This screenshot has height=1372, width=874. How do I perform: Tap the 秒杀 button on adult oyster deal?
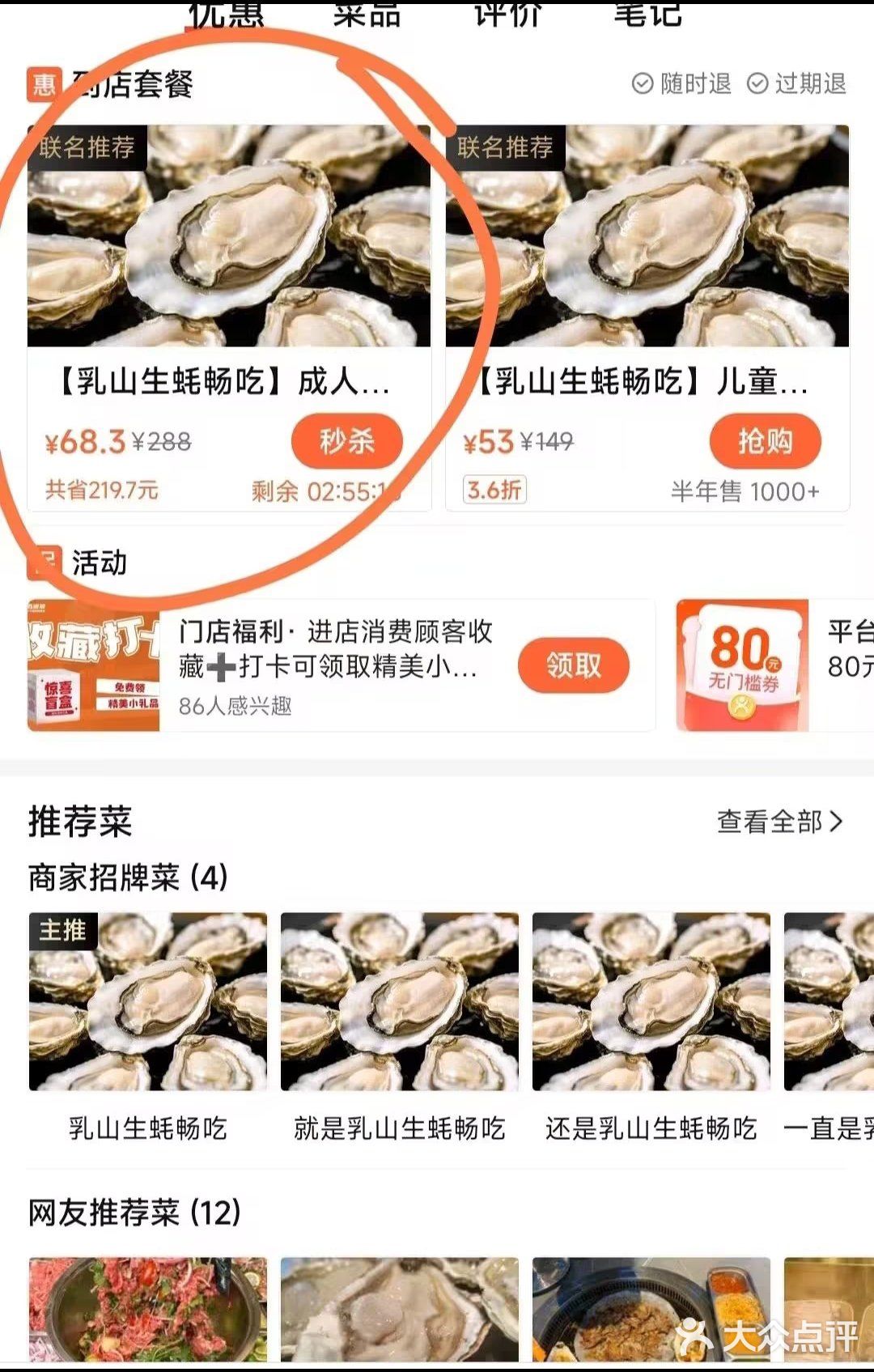coord(346,440)
